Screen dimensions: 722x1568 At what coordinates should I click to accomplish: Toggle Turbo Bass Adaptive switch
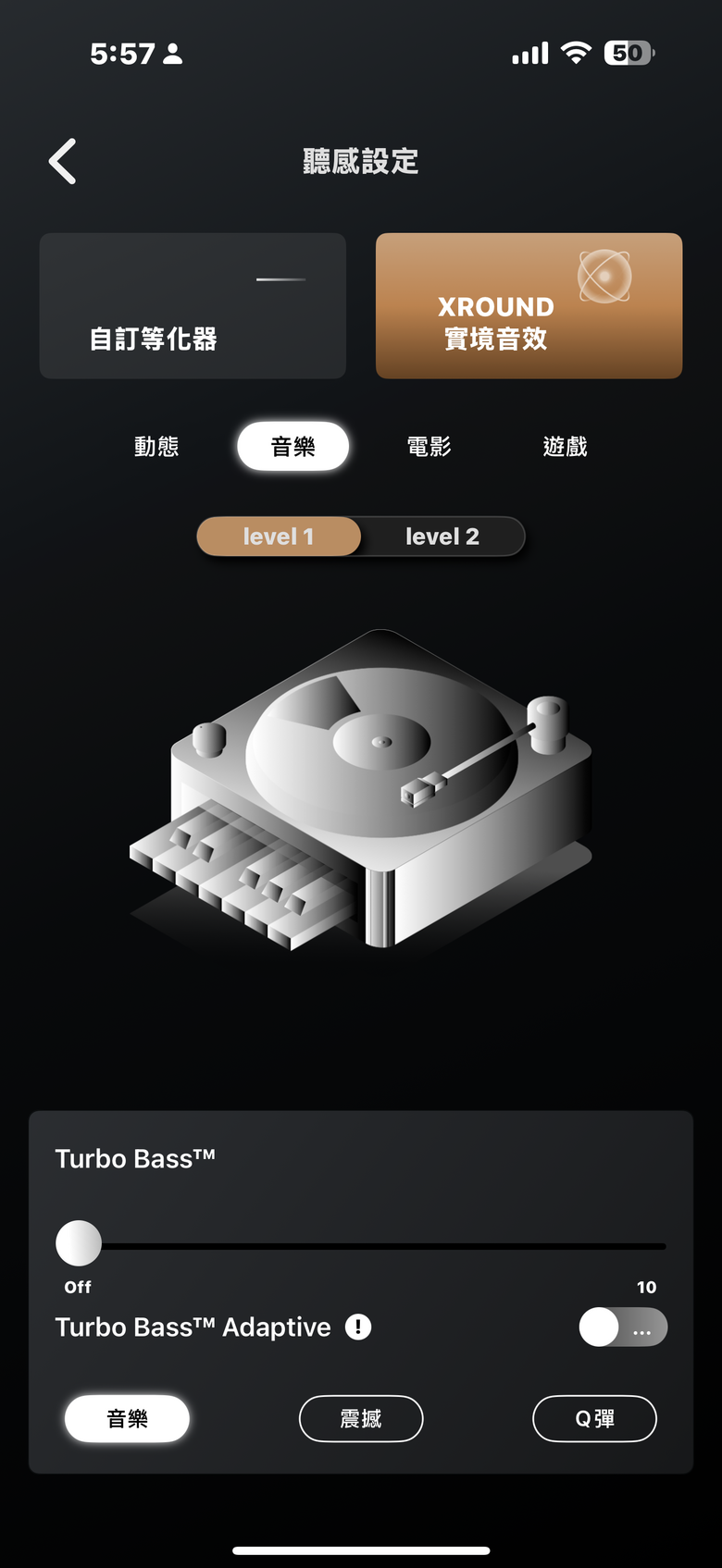point(622,1327)
